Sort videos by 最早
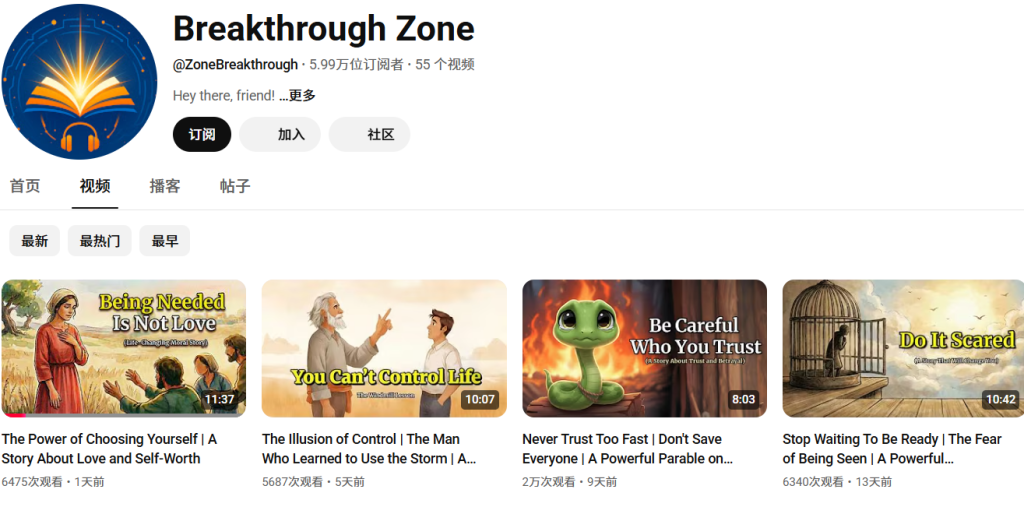 point(165,241)
